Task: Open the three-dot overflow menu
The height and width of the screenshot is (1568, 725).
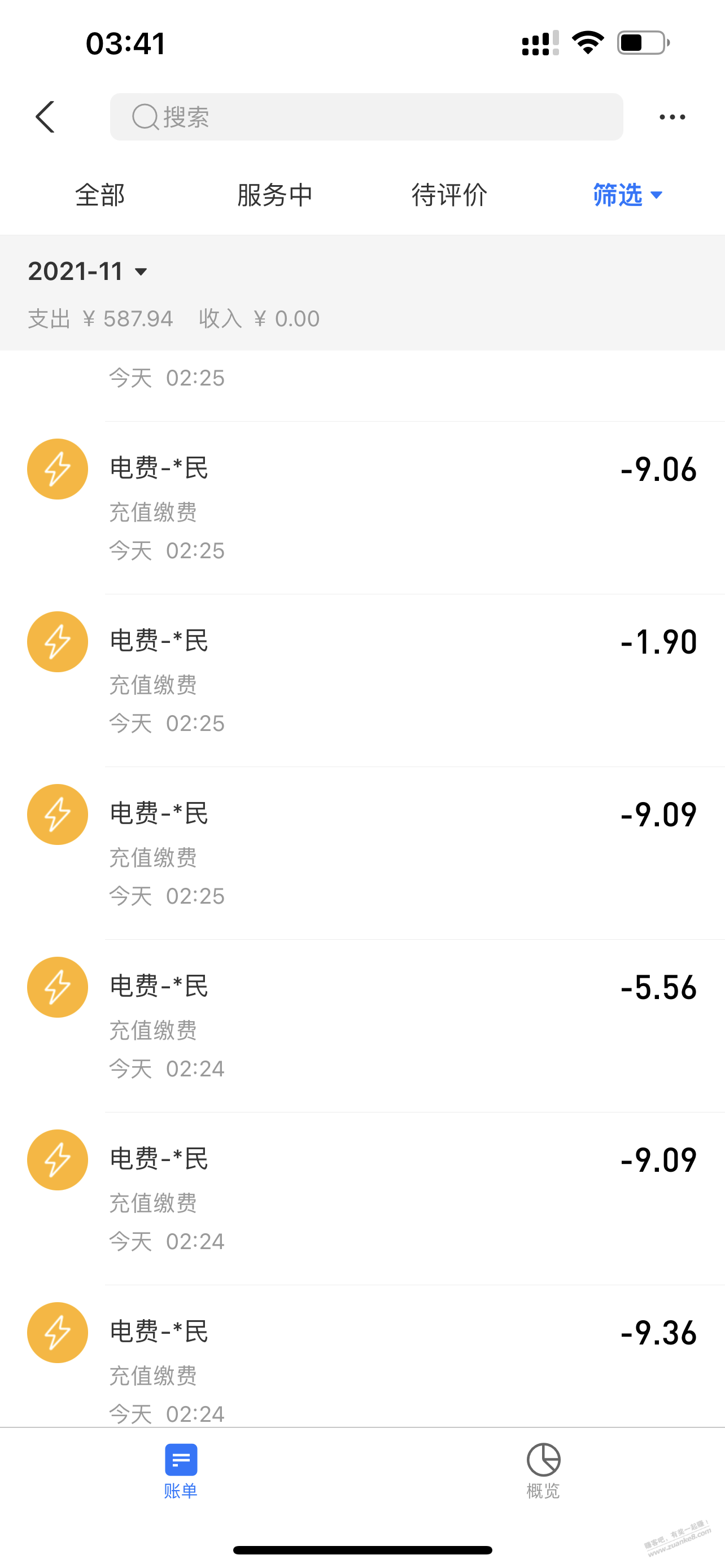Action: [x=672, y=117]
